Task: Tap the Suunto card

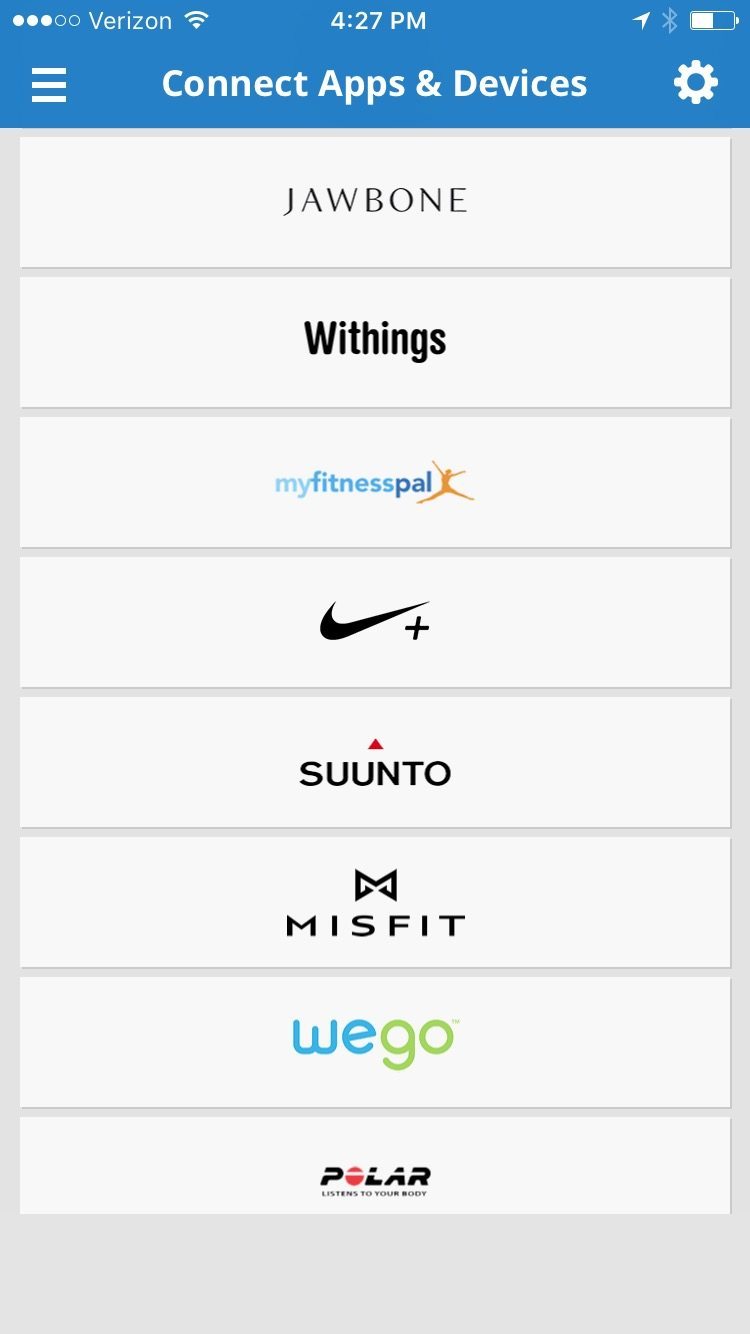Action: 375,762
